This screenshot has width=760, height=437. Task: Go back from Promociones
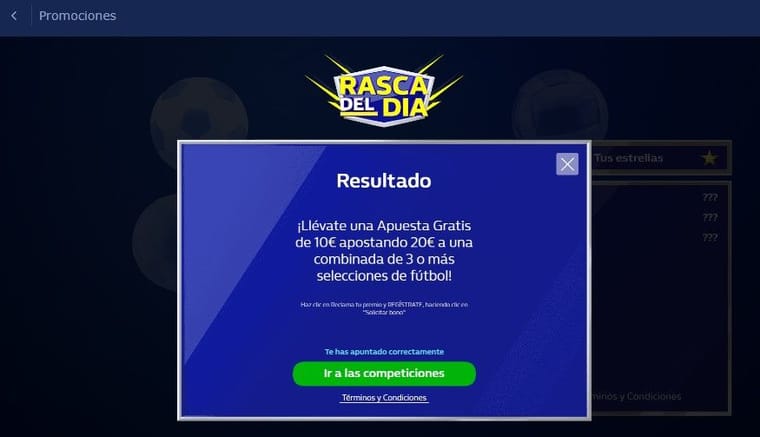pyautogui.click(x=14, y=16)
